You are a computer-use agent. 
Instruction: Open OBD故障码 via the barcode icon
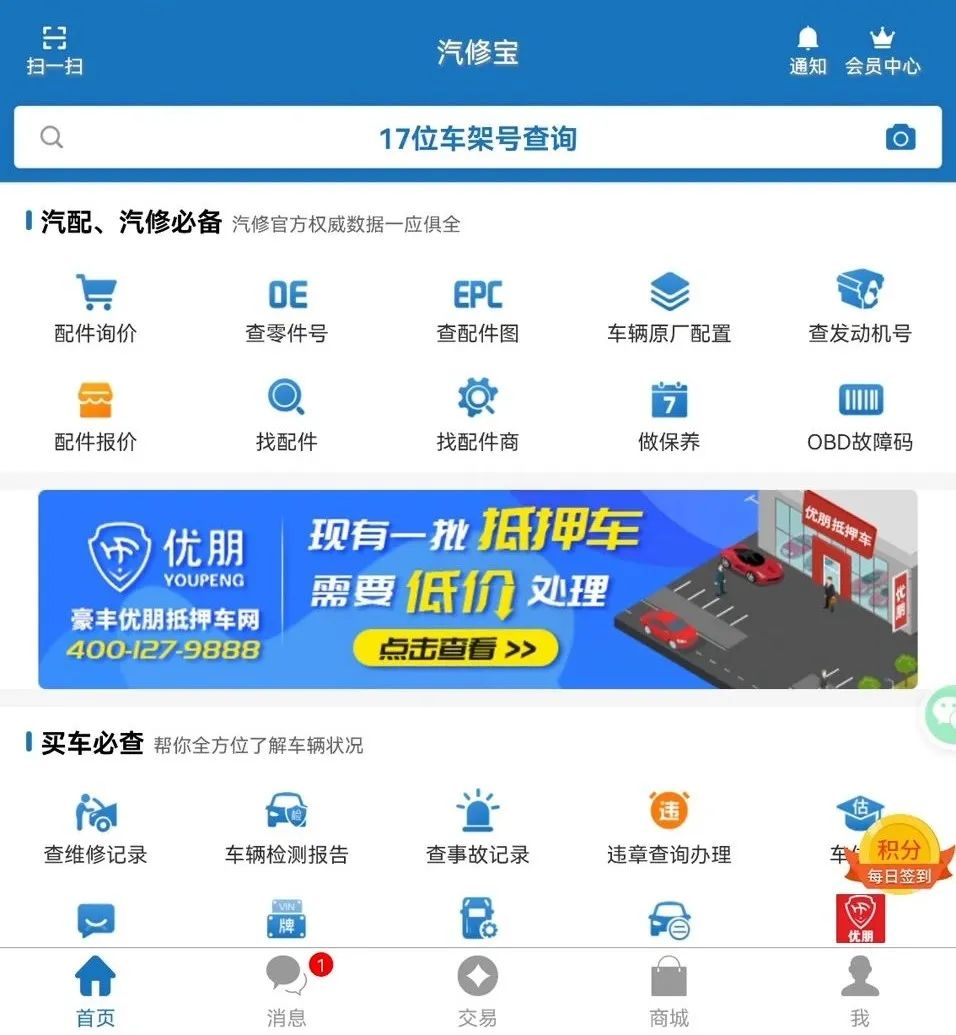coord(860,399)
